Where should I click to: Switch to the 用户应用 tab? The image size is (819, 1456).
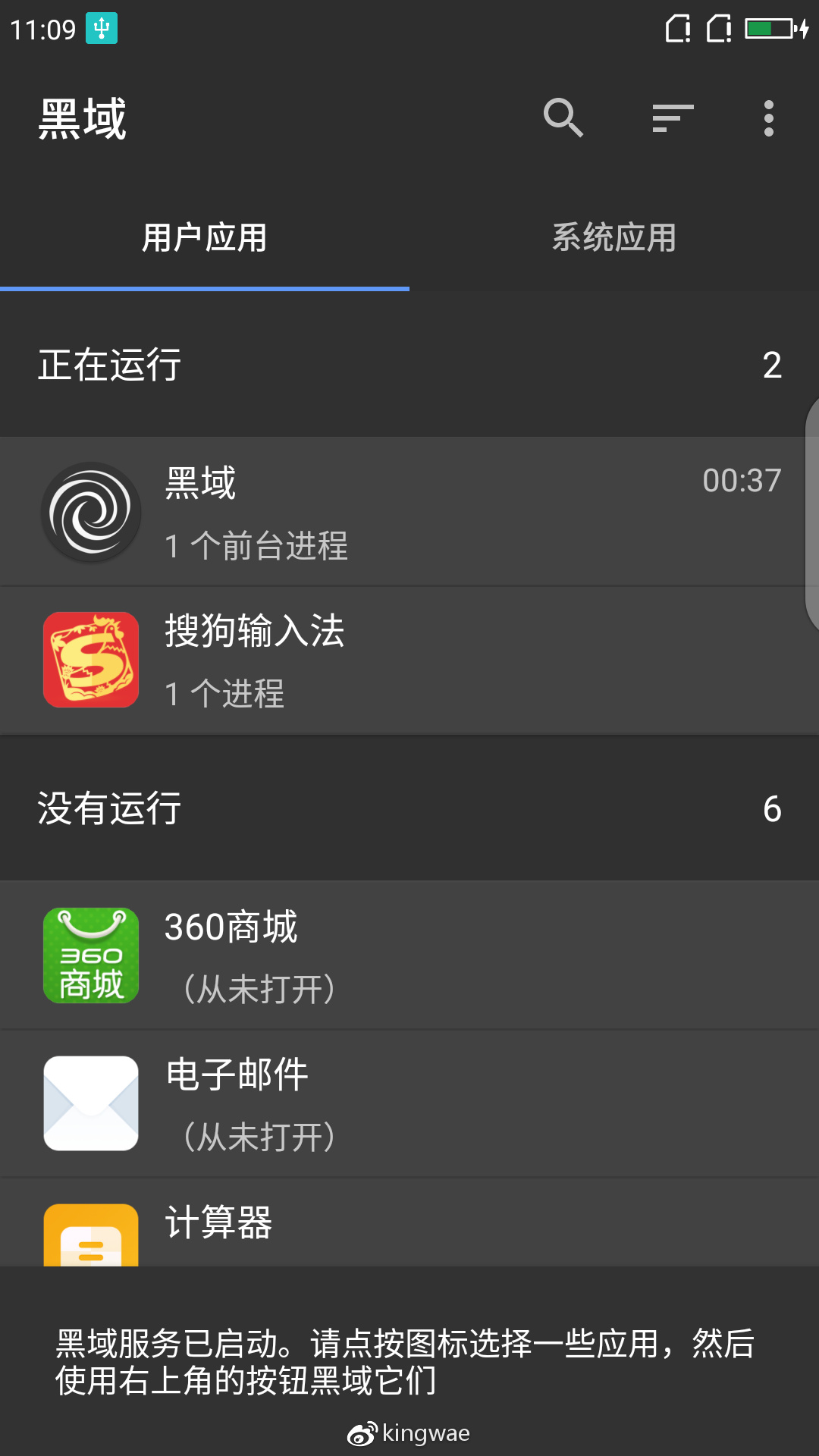(205, 238)
